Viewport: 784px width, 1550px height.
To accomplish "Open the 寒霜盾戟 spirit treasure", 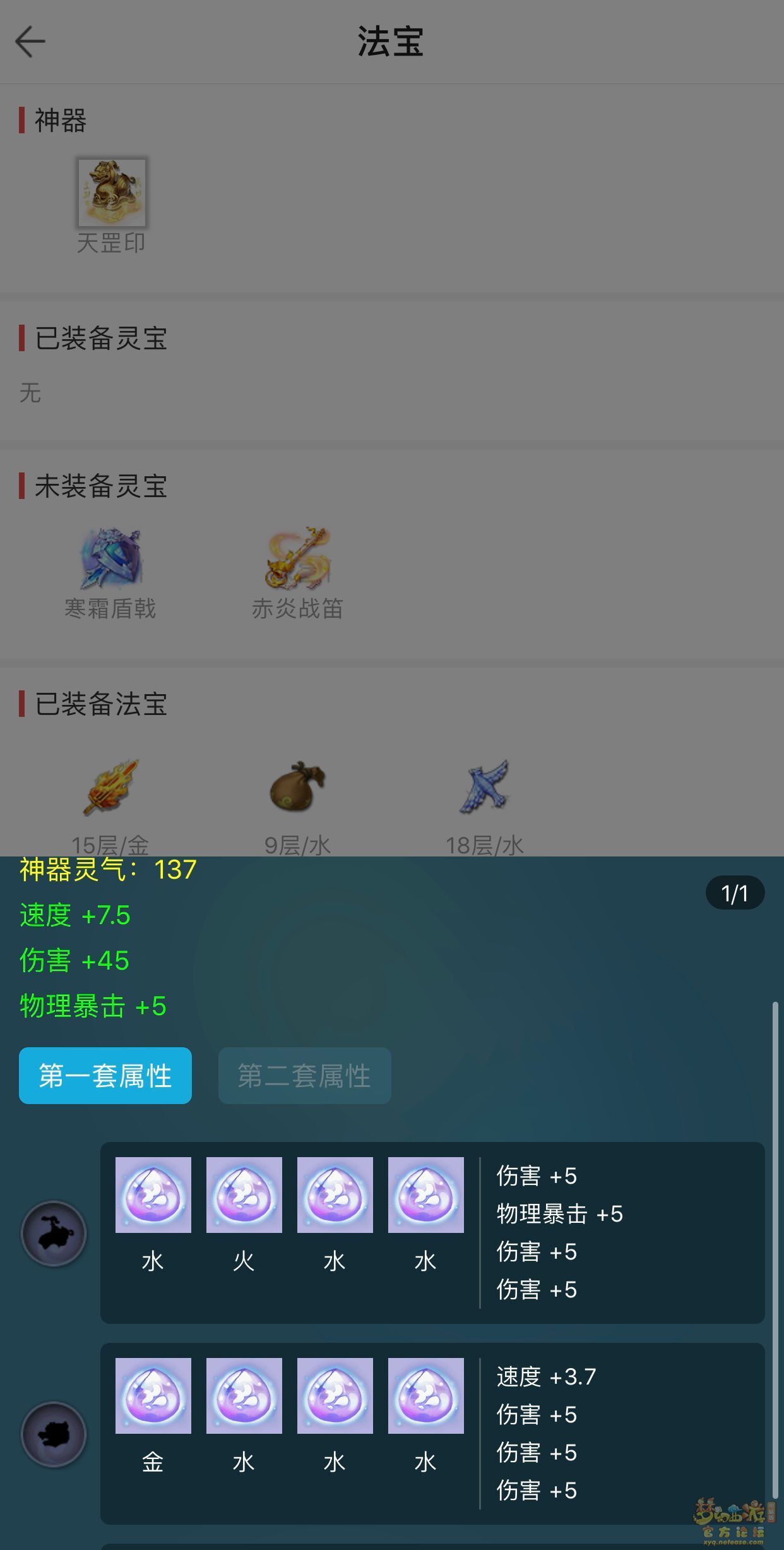I will [x=110, y=560].
